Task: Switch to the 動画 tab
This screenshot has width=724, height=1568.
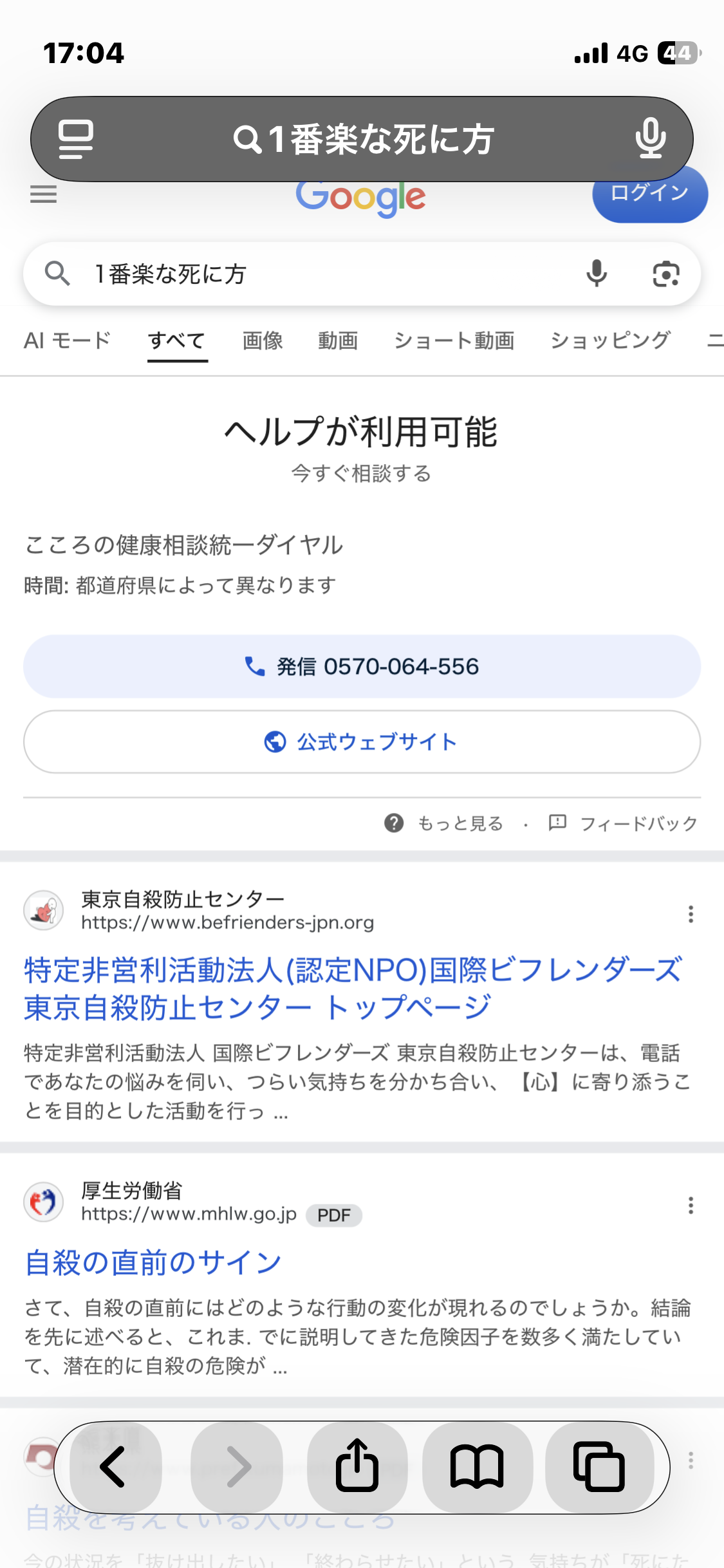Action: 338,340
